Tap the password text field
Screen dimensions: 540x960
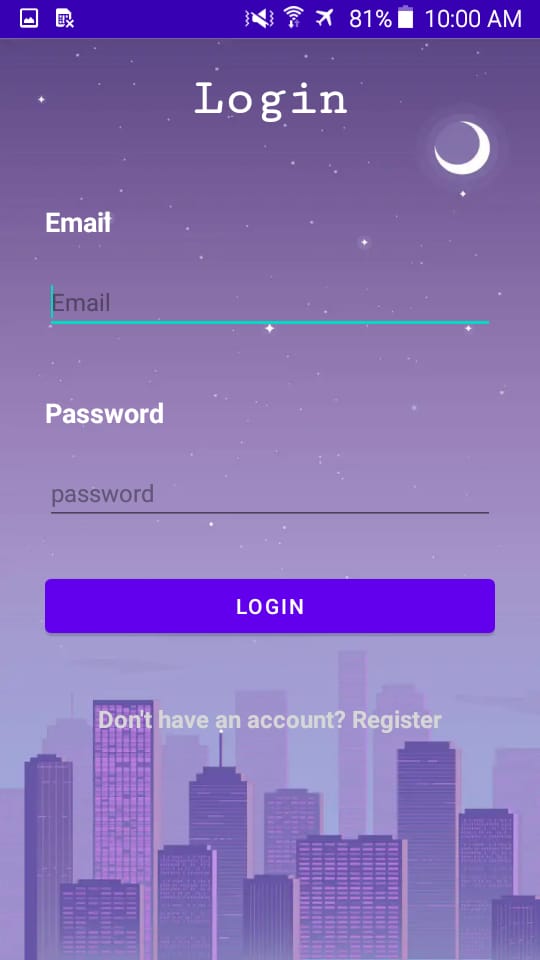[x=269, y=494]
